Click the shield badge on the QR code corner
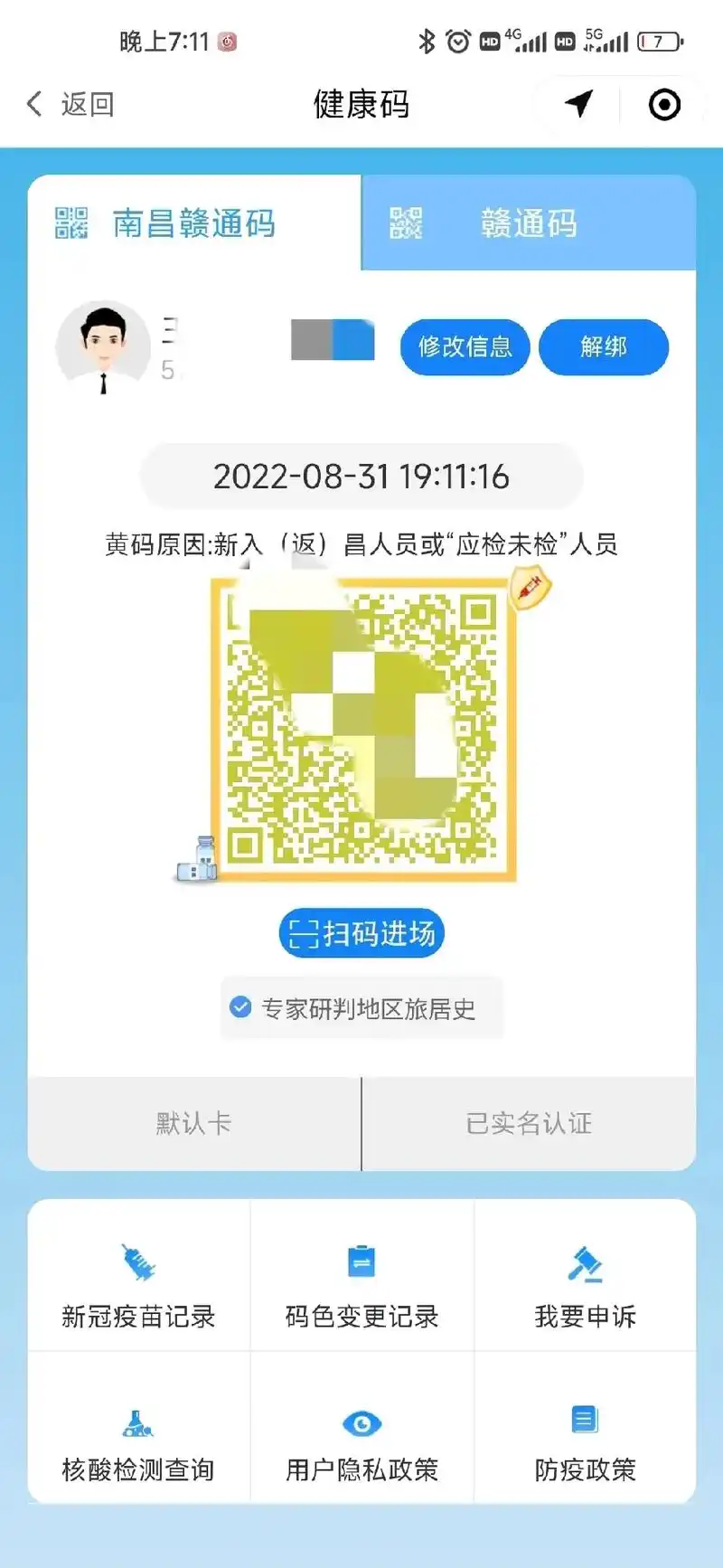Screen dimensions: 723x1568 point(529,590)
